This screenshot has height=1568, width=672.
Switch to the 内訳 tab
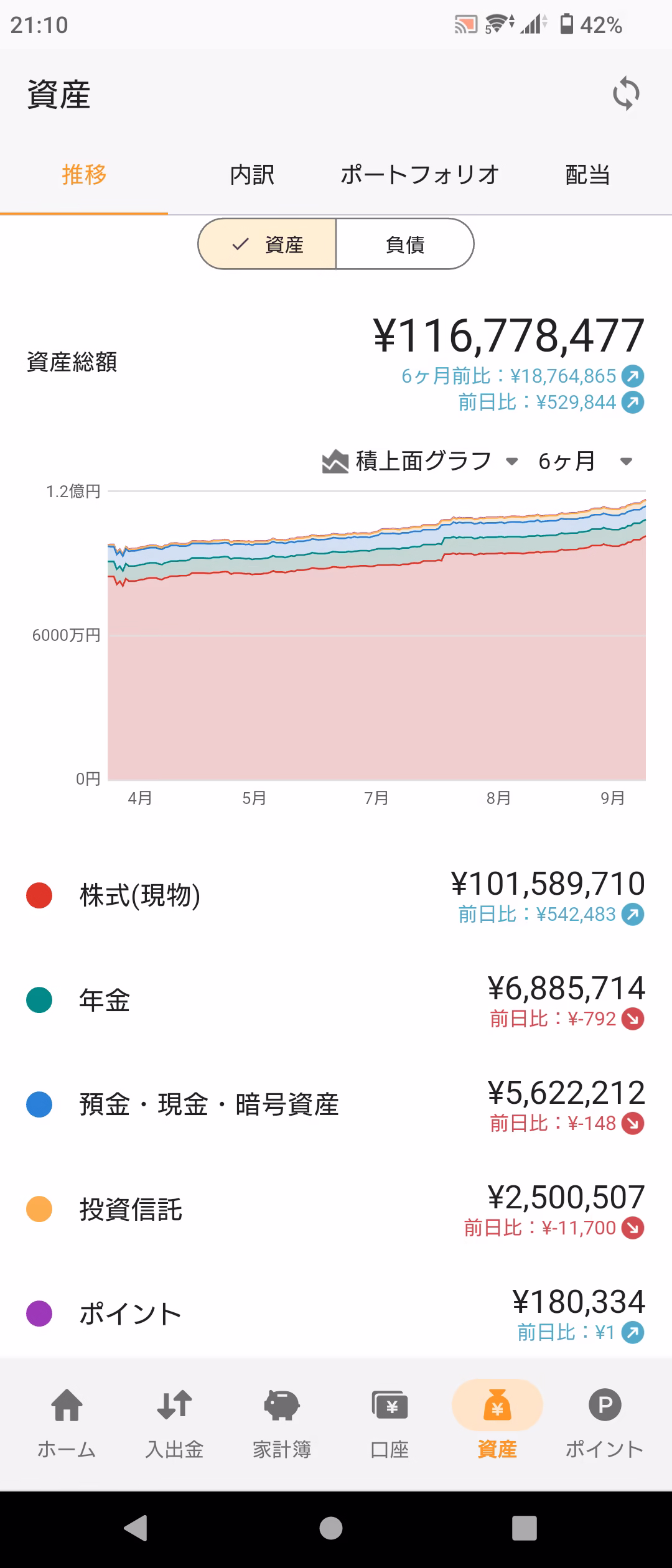pyautogui.click(x=252, y=175)
